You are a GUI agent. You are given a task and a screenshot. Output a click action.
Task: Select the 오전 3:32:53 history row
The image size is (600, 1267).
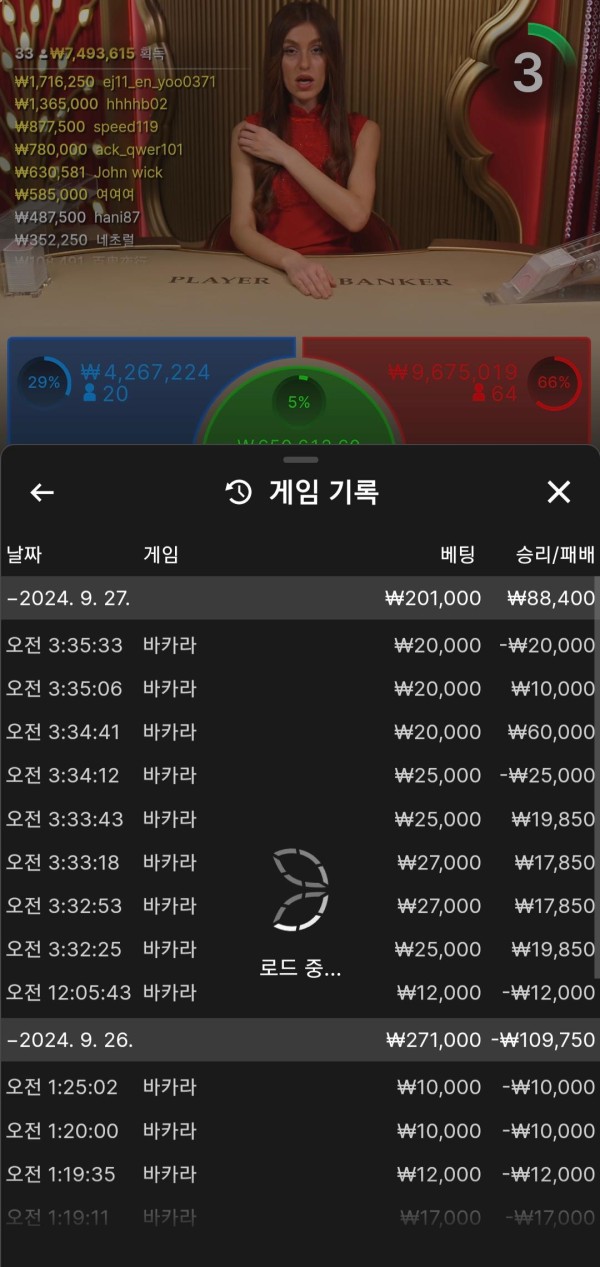pyautogui.click(x=300, y=906)
